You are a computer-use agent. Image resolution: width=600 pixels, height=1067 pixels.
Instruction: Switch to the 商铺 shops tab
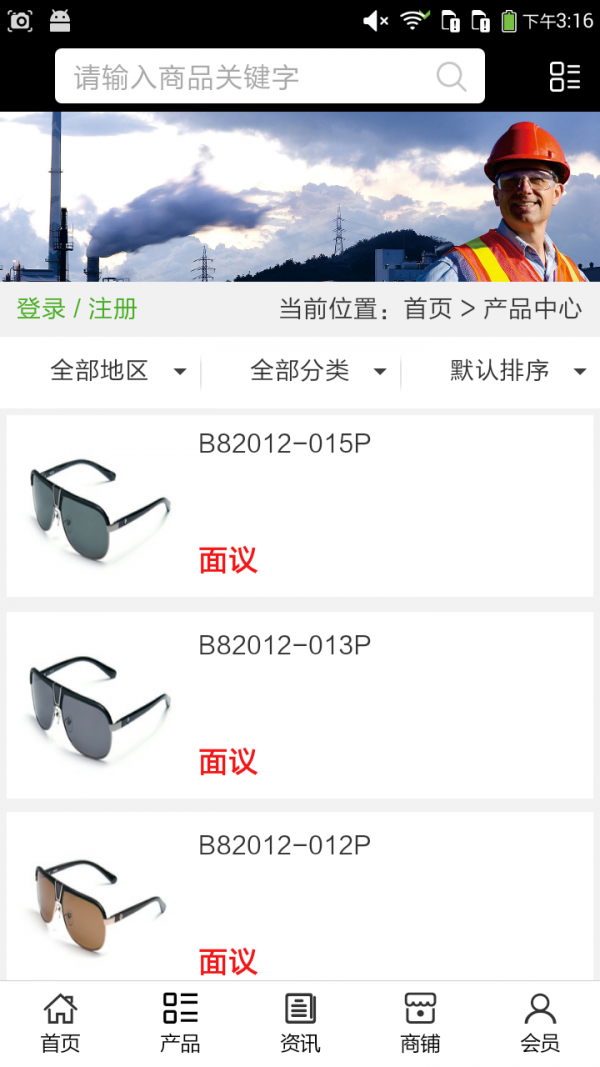coord(420,1023)
